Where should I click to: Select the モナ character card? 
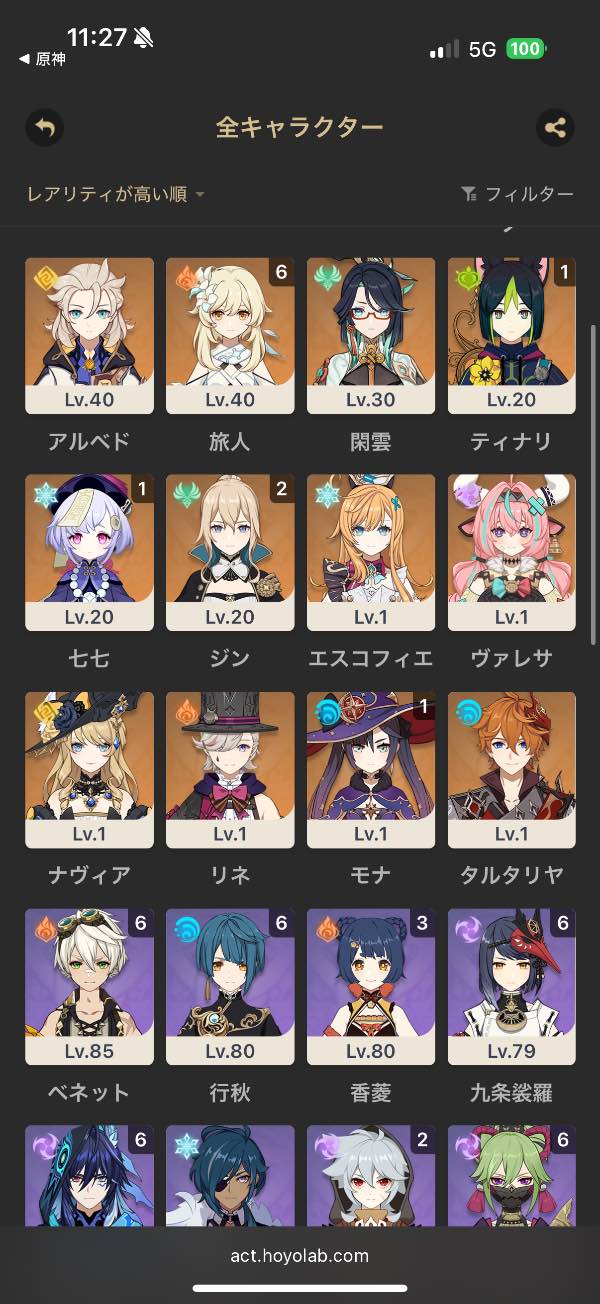coord(371,769)
